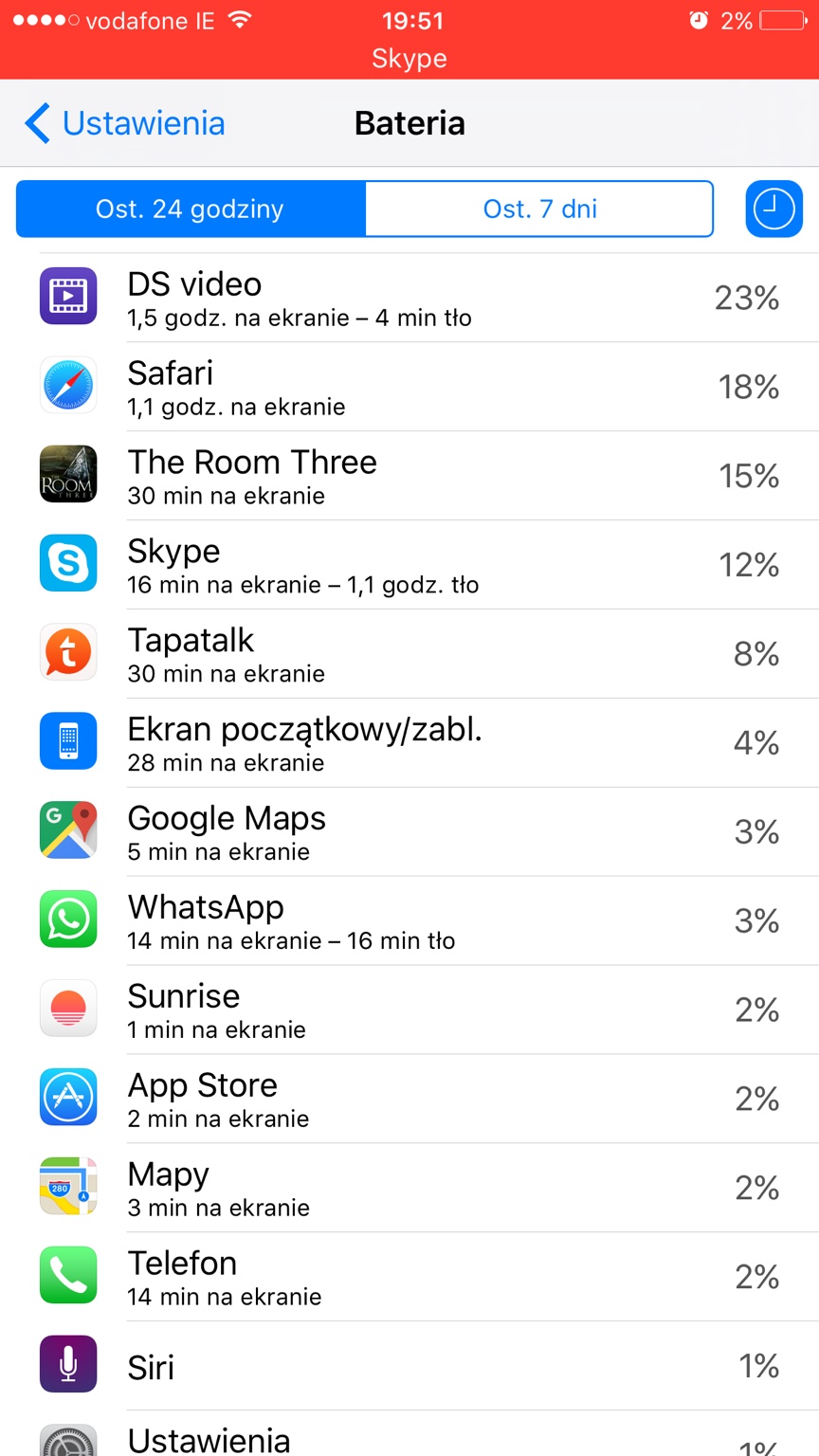Return to Skype via the red bar
This screenshot has width=819, height=1456.
point(409,57)
